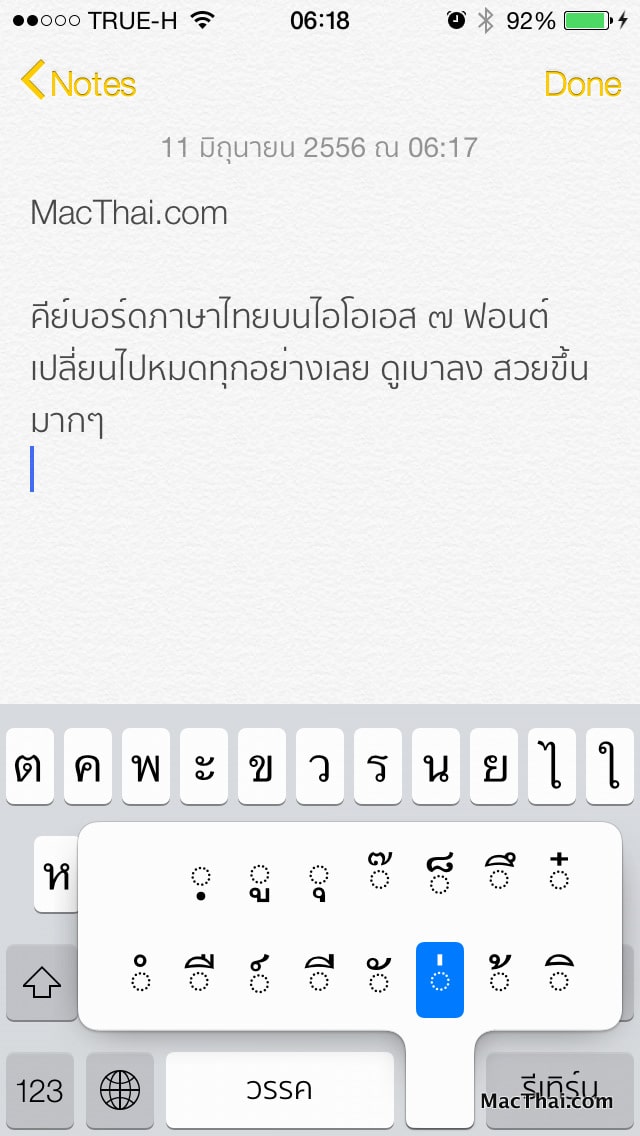The height and width of the screenshot is (1136, 640).
Task: Type the Thai vowel ใ
Action: click(x=610, y=766)
